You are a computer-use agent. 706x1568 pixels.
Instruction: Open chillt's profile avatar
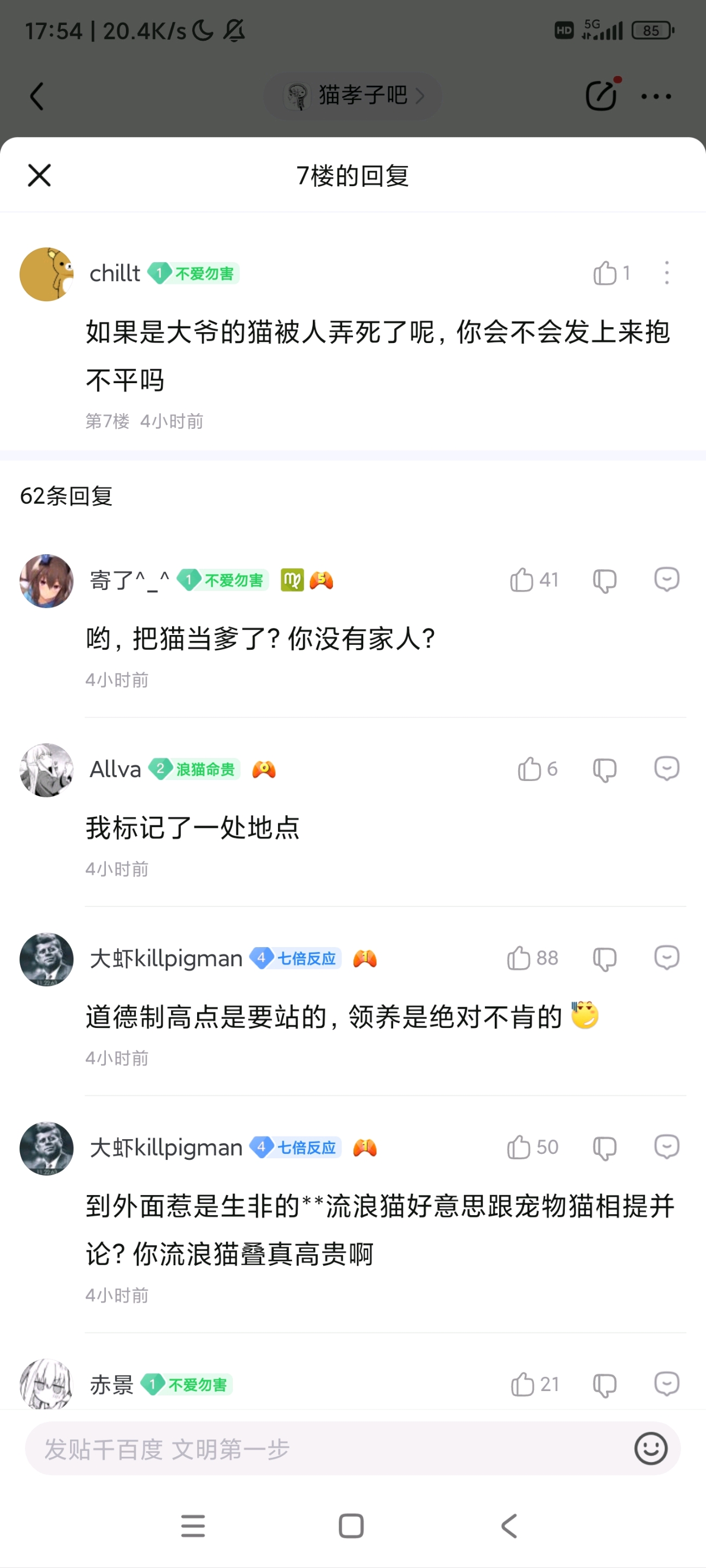[x=47, y=274]
